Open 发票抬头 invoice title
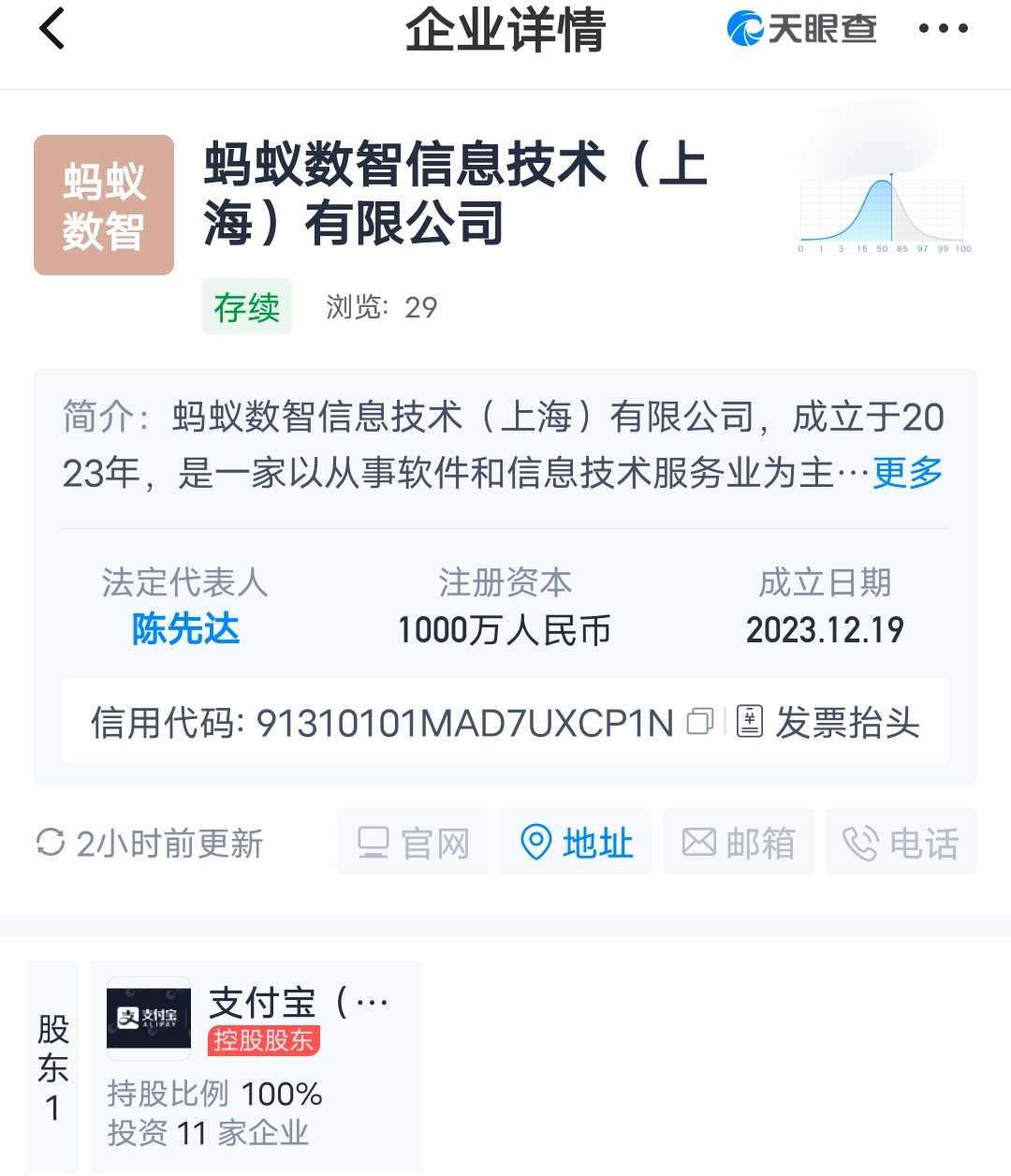This screenshot has width=1011, height=1176. click(x=829, y=722)
